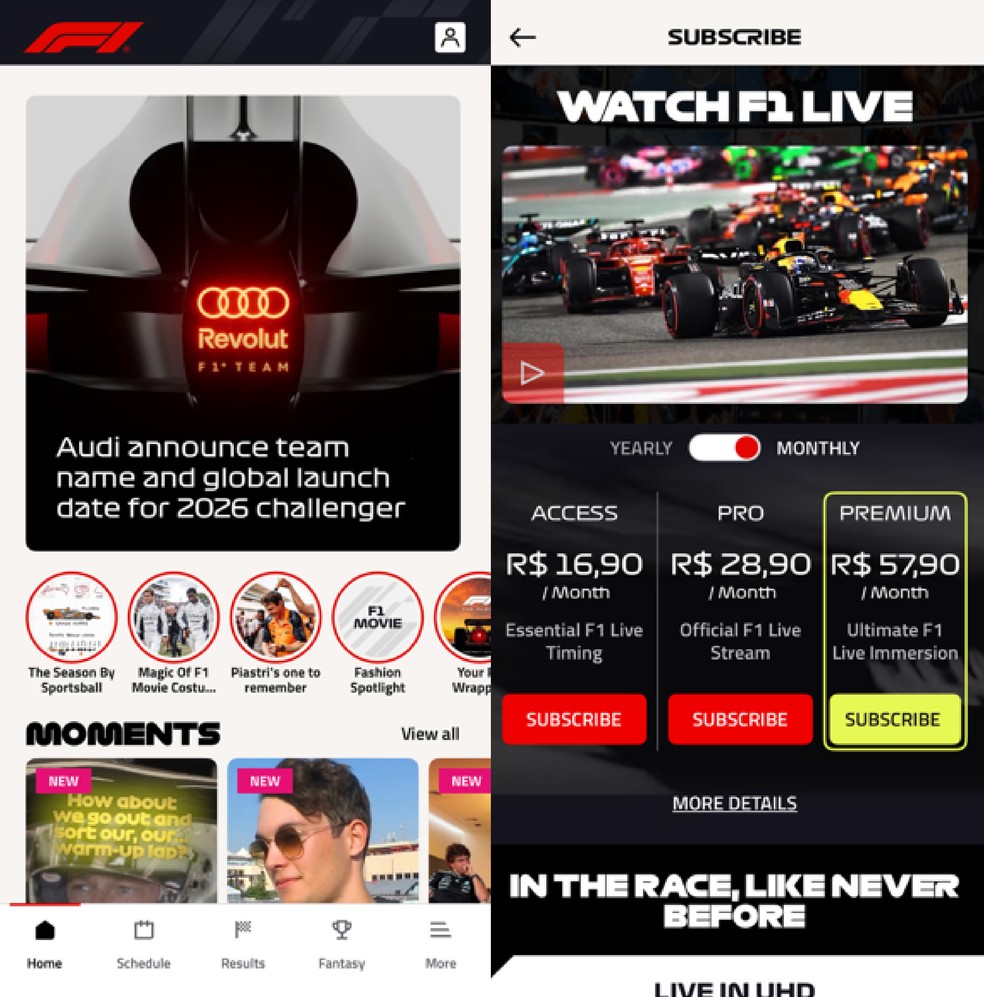984x997 pixels.
Task: View all Moments
Action: (x=430, y=734)
